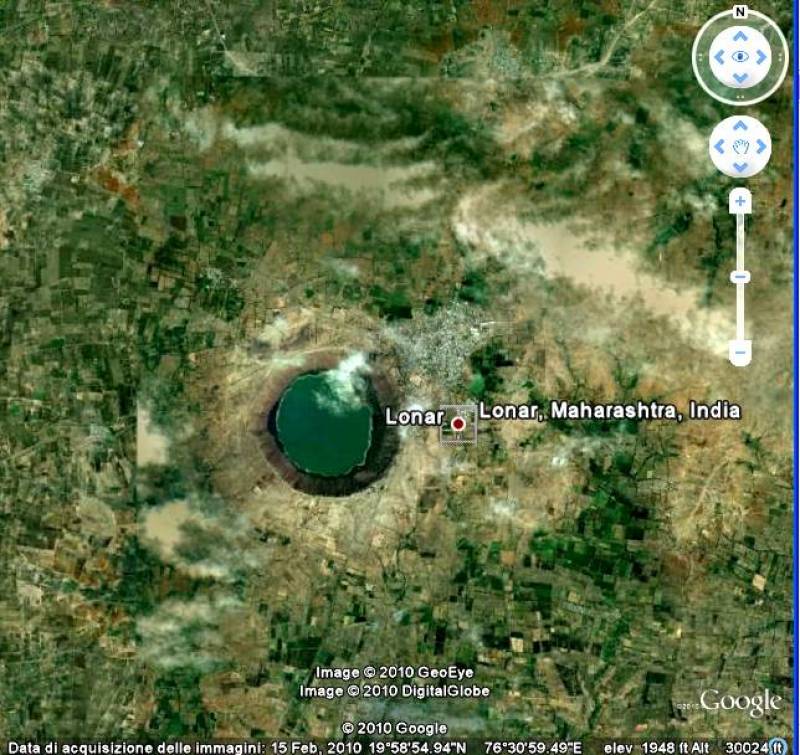Pan left using the hand joystick arrow
Viewport: 800px width, 755px height.
720,147
